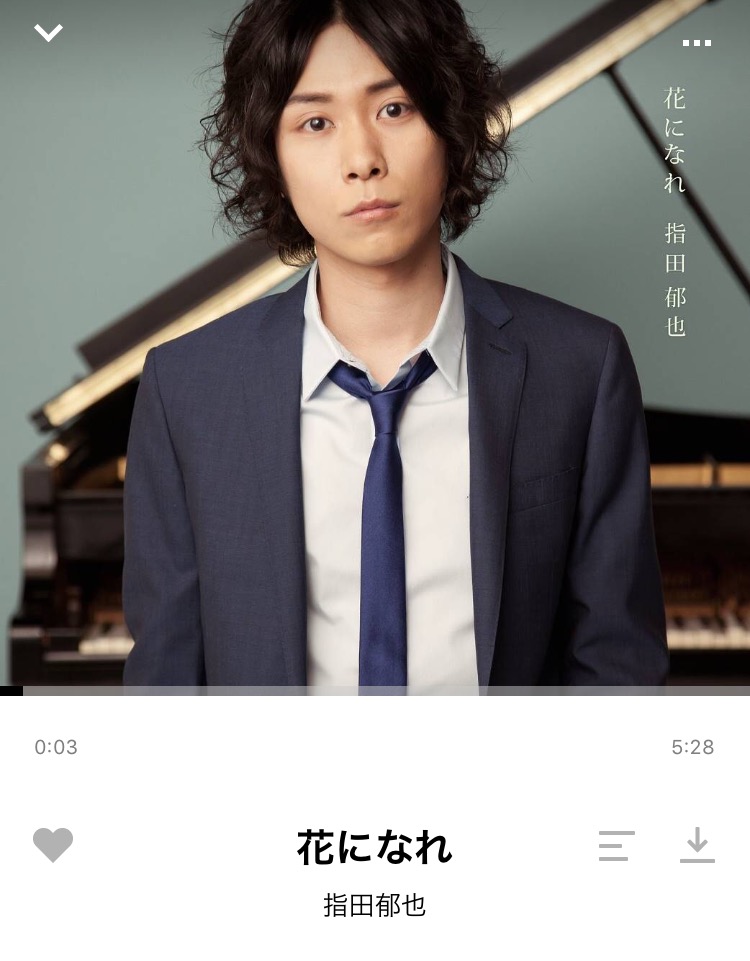Like the song 花になれ
This screenshot has height=961, width=750.
(x=53, y=846)
